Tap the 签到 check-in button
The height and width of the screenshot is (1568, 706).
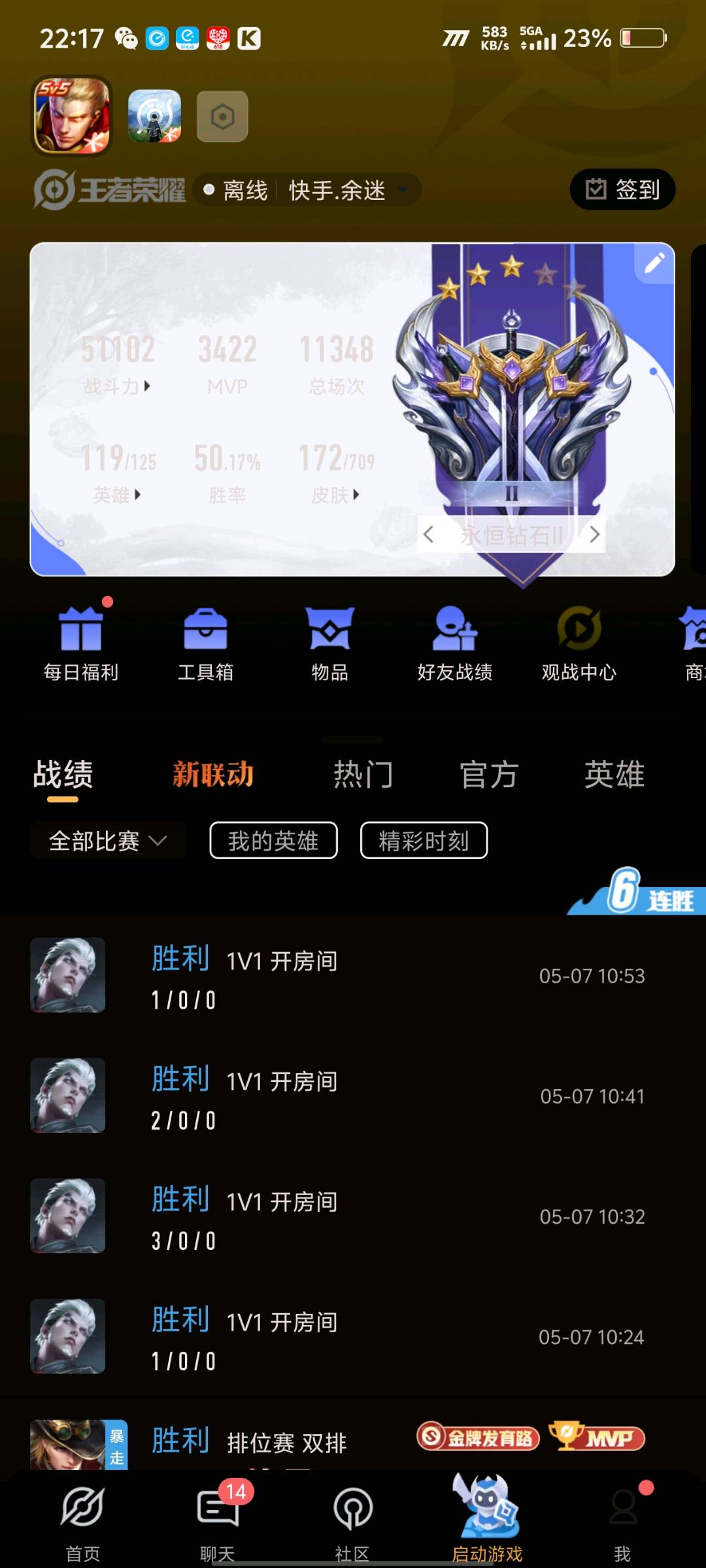coord(622,189)
